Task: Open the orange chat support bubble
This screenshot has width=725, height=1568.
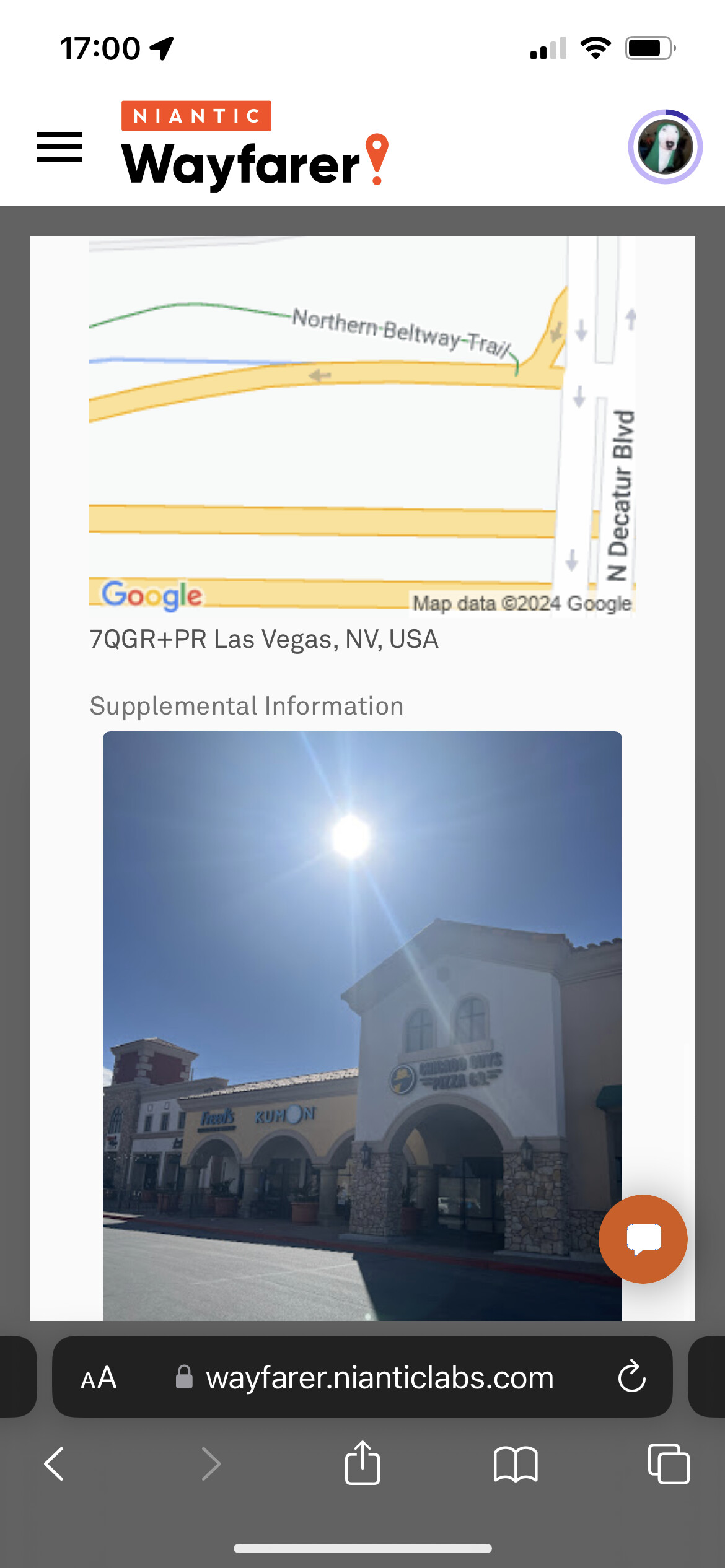Action: [643, 1239]
